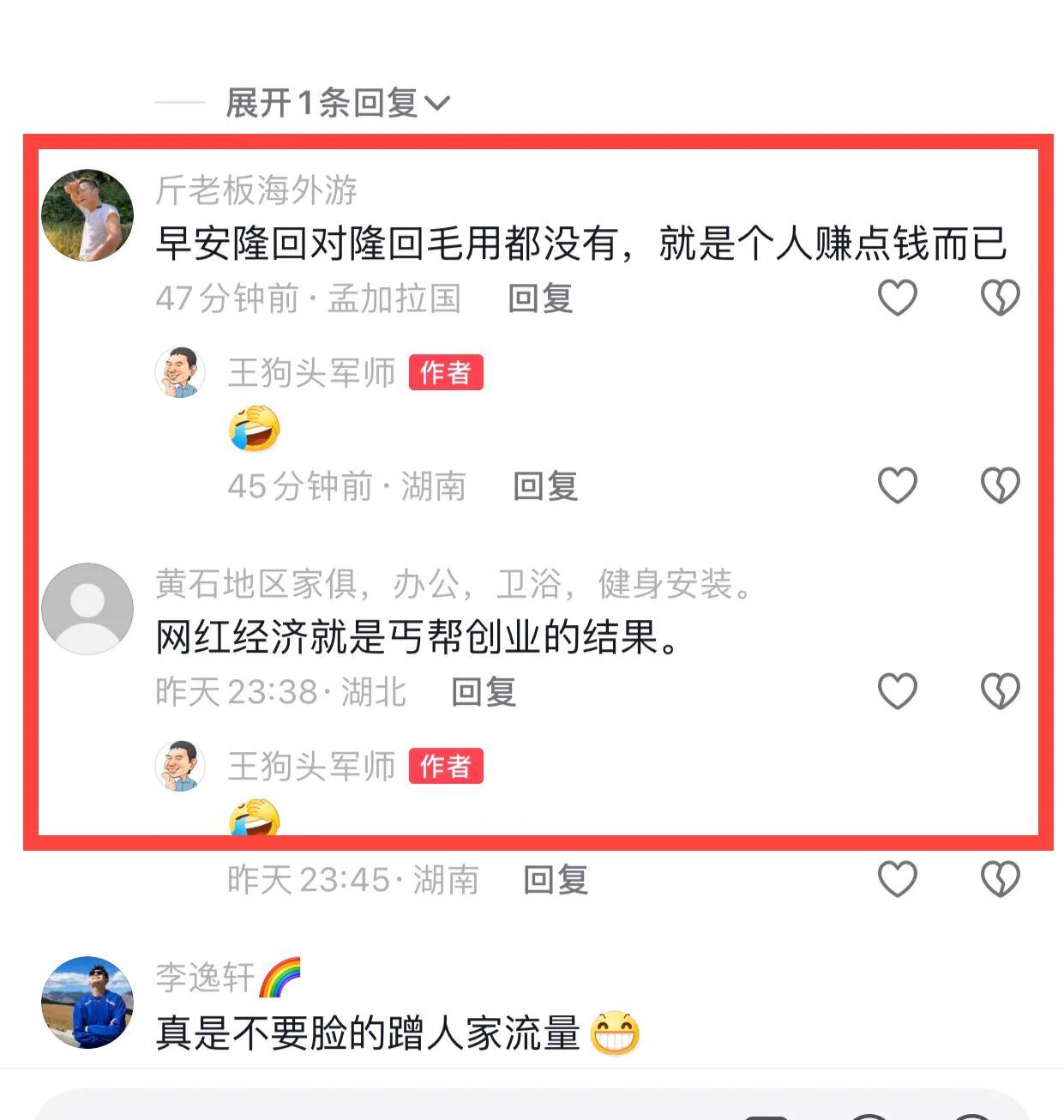Like the author's reply from 45分钟前
The height and width of the screenshot is (1120, 1064).
point(897,486)
